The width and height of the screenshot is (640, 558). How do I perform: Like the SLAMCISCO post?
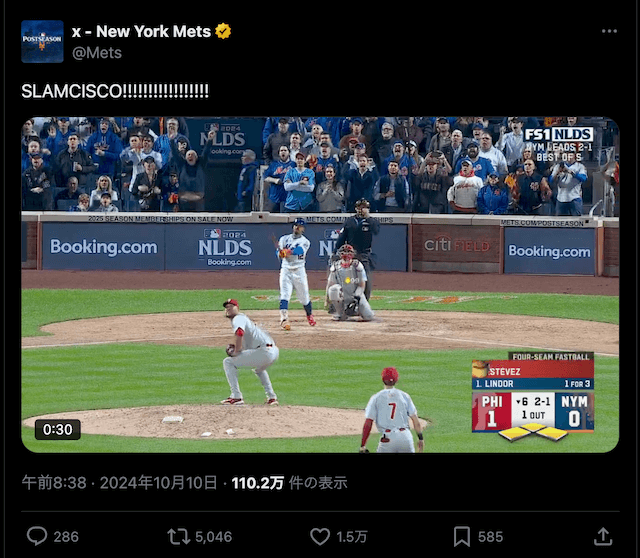click(x=320, y=536)
